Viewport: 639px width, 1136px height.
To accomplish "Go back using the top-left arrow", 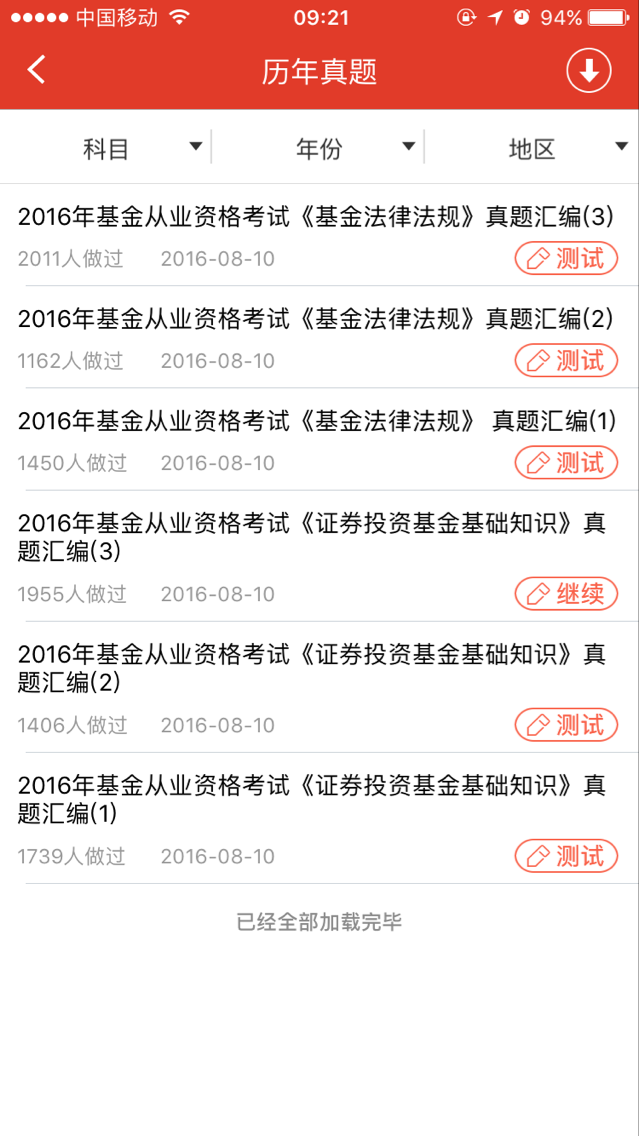I will pyautogui.click(x=36, y=70).
